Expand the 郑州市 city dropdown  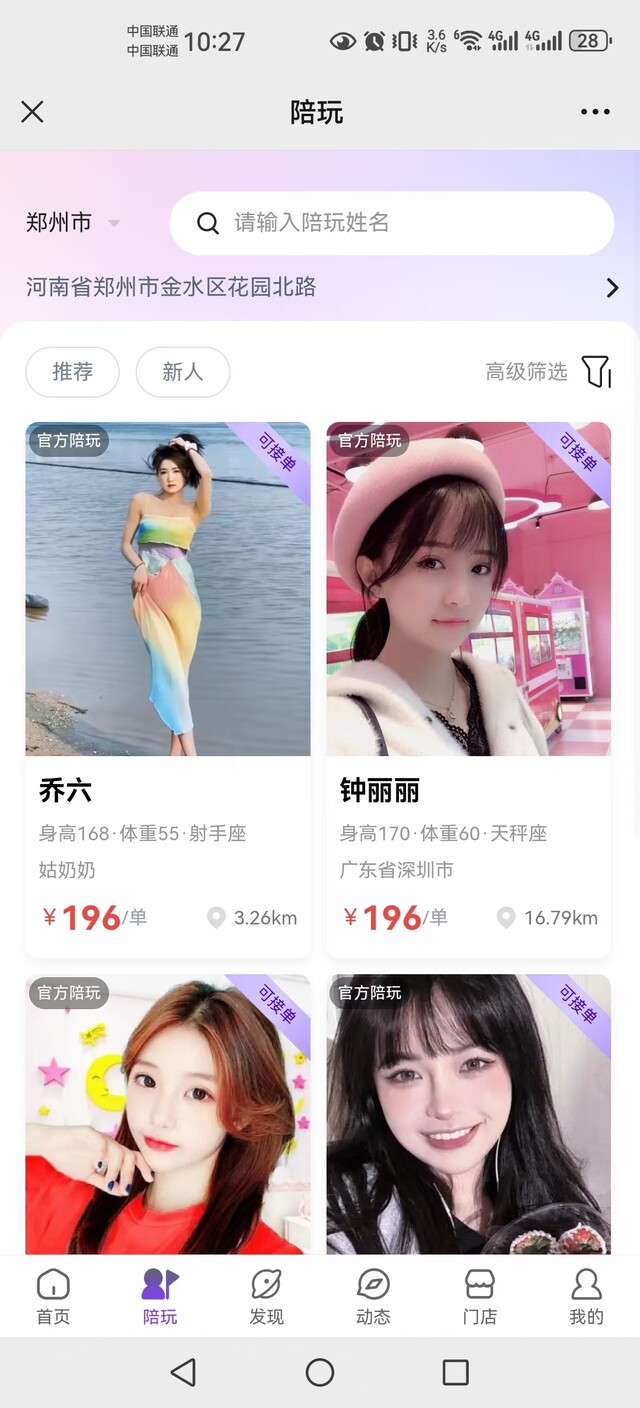73,223
